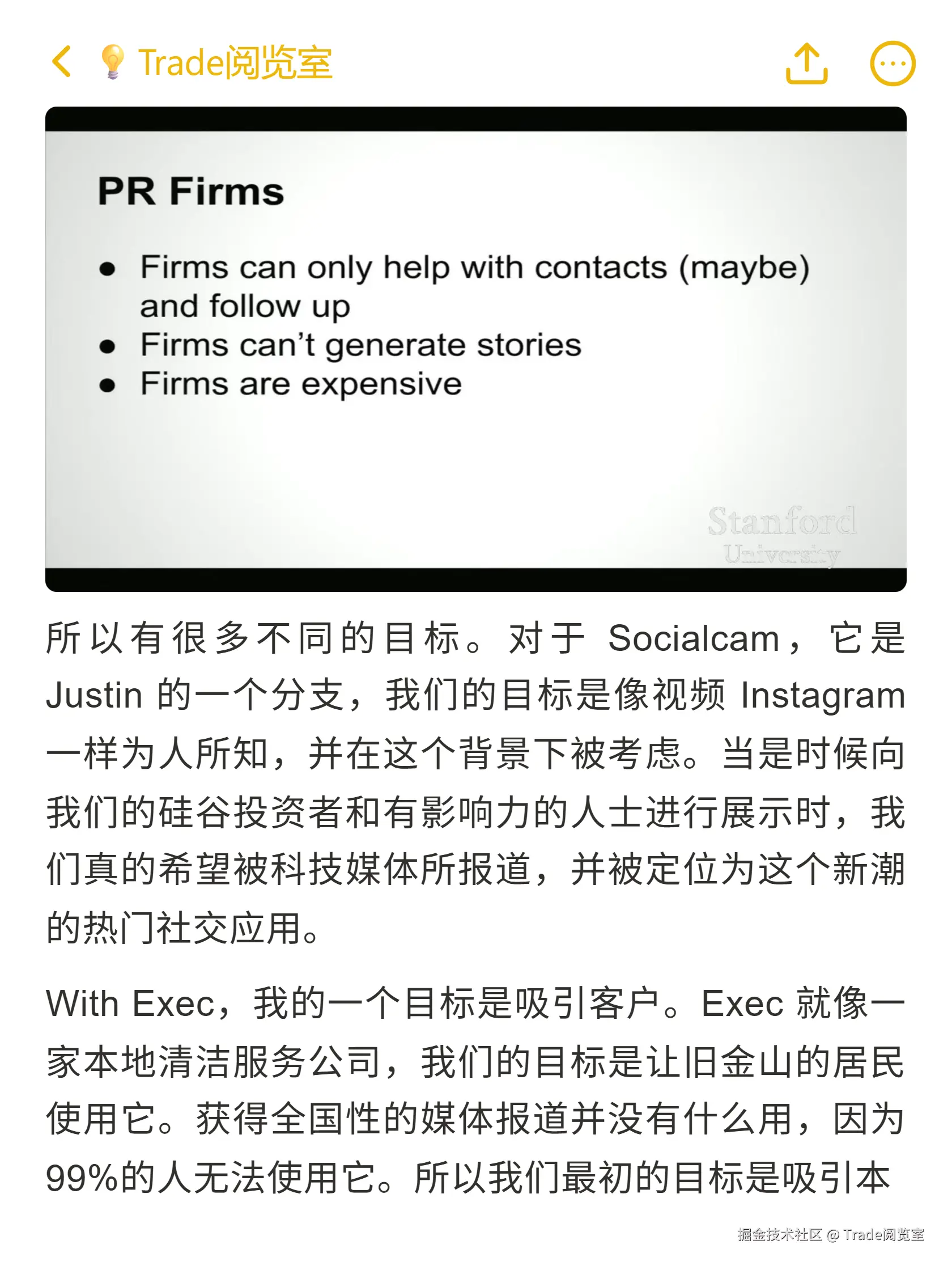Open the more options menu
This screenshot has height=1270, width=952.
(x=892, y=63)
